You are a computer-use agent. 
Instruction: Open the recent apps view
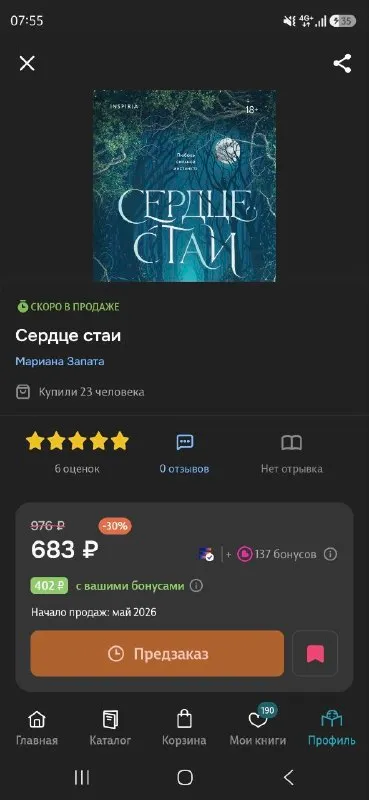[82, 778]
